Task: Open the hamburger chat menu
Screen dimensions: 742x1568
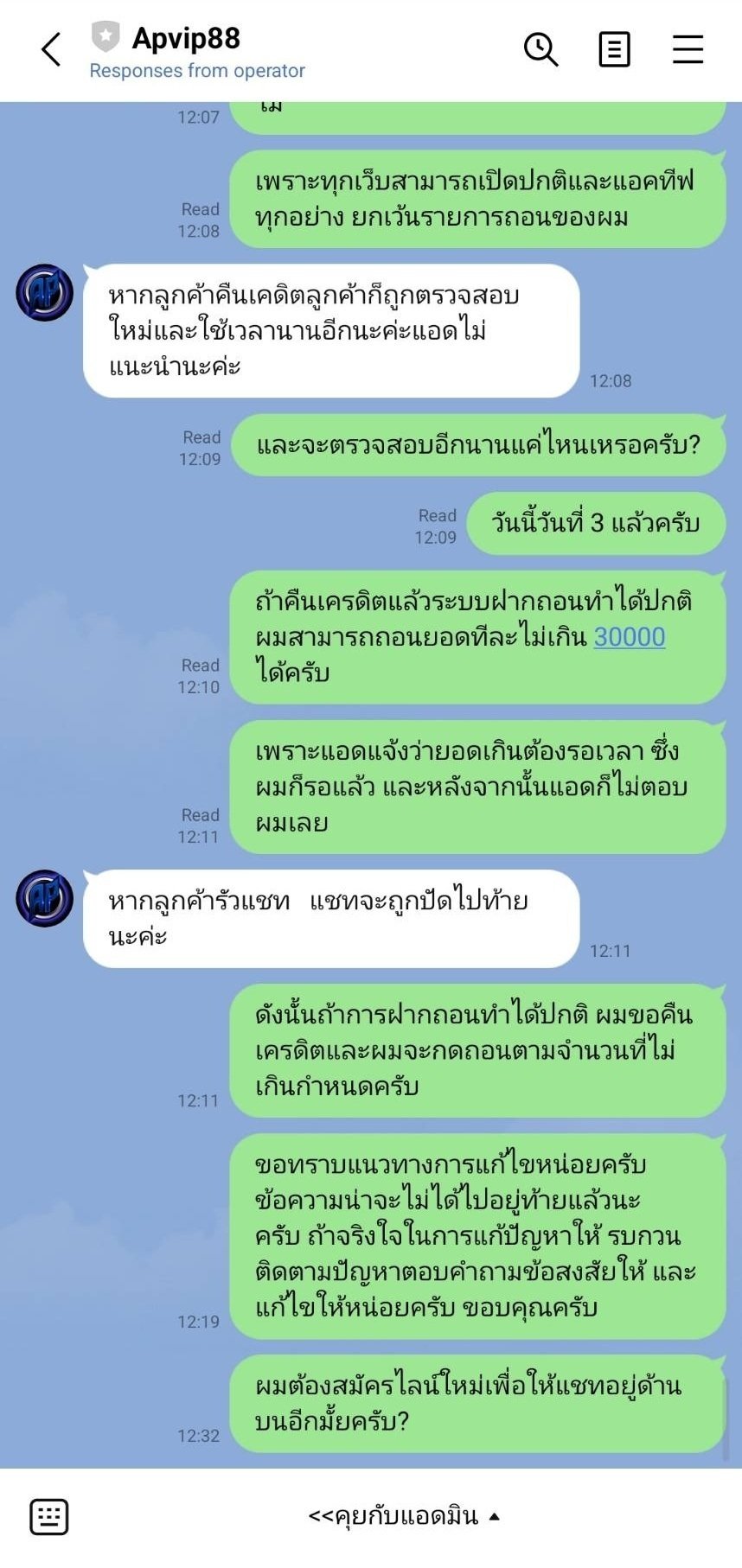Action: 688,49
